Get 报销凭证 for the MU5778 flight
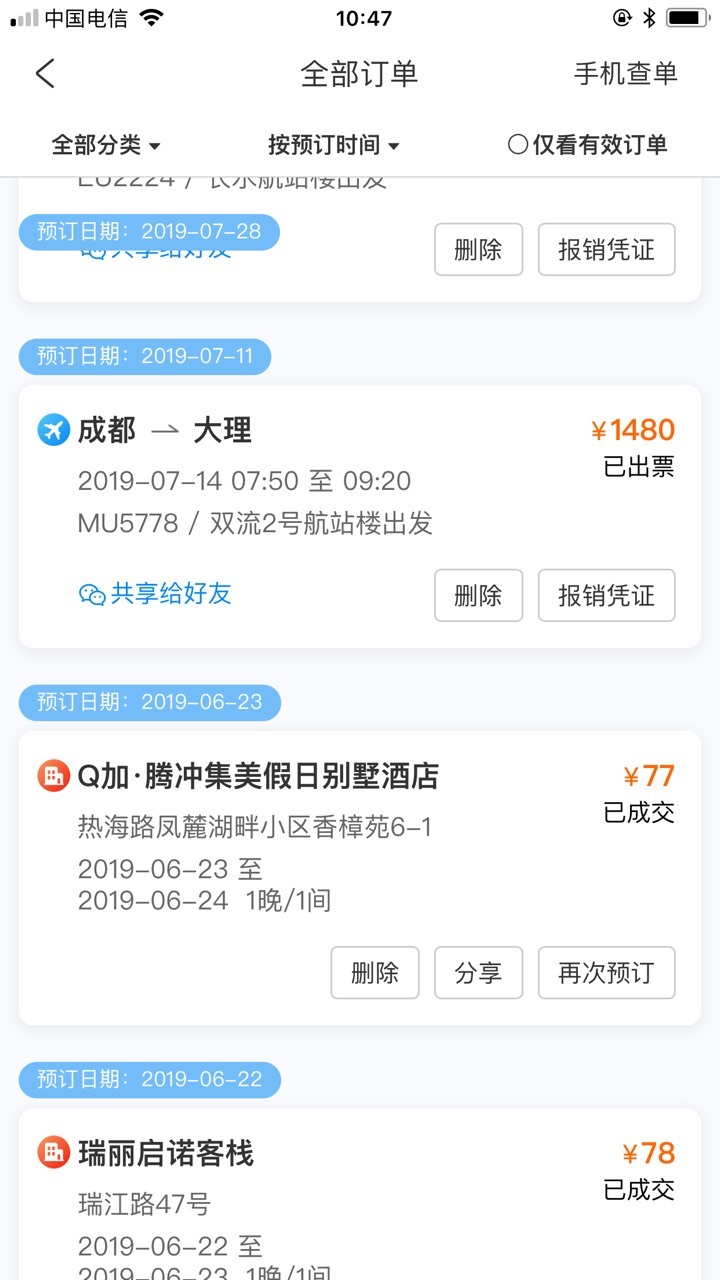The width and height of the screenshot is (720, 1280). click(606, 596)
